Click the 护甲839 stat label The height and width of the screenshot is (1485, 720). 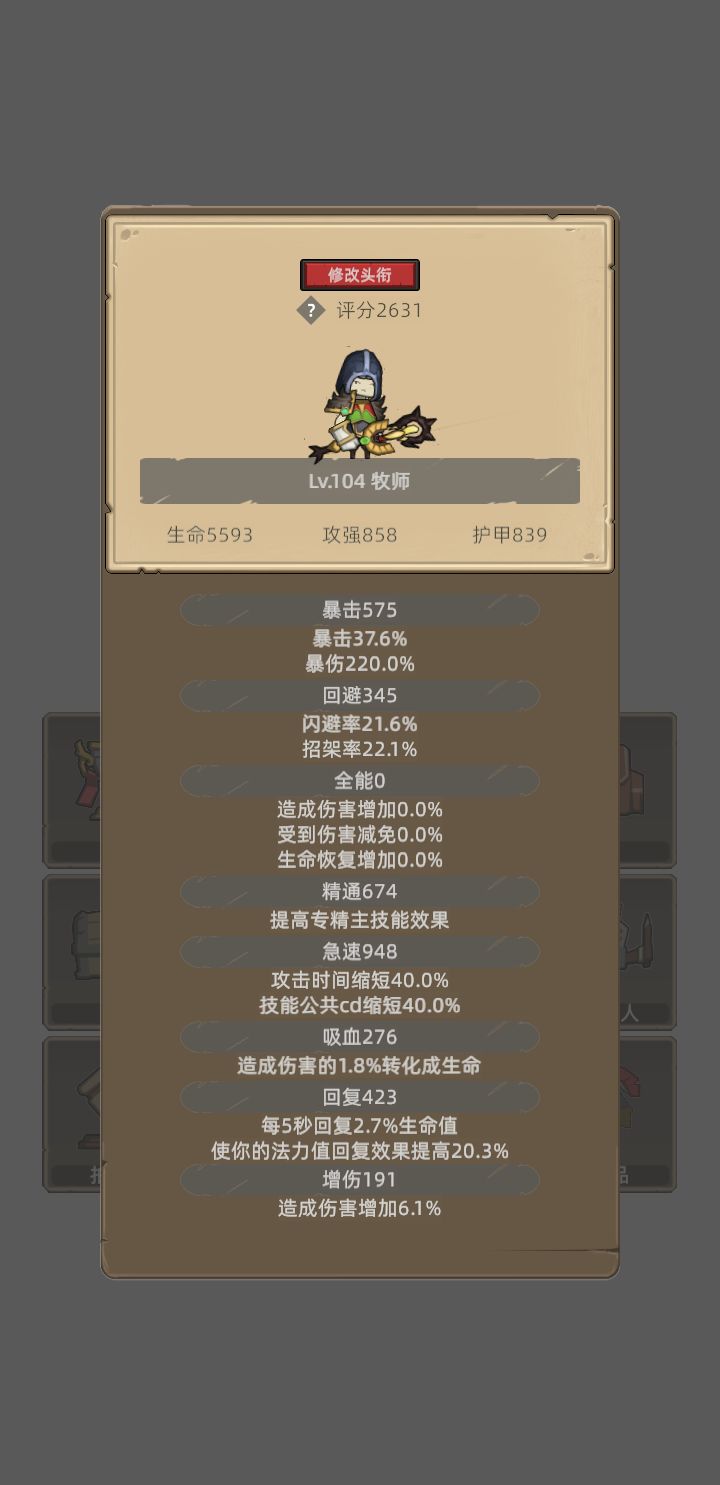[512, 535]
